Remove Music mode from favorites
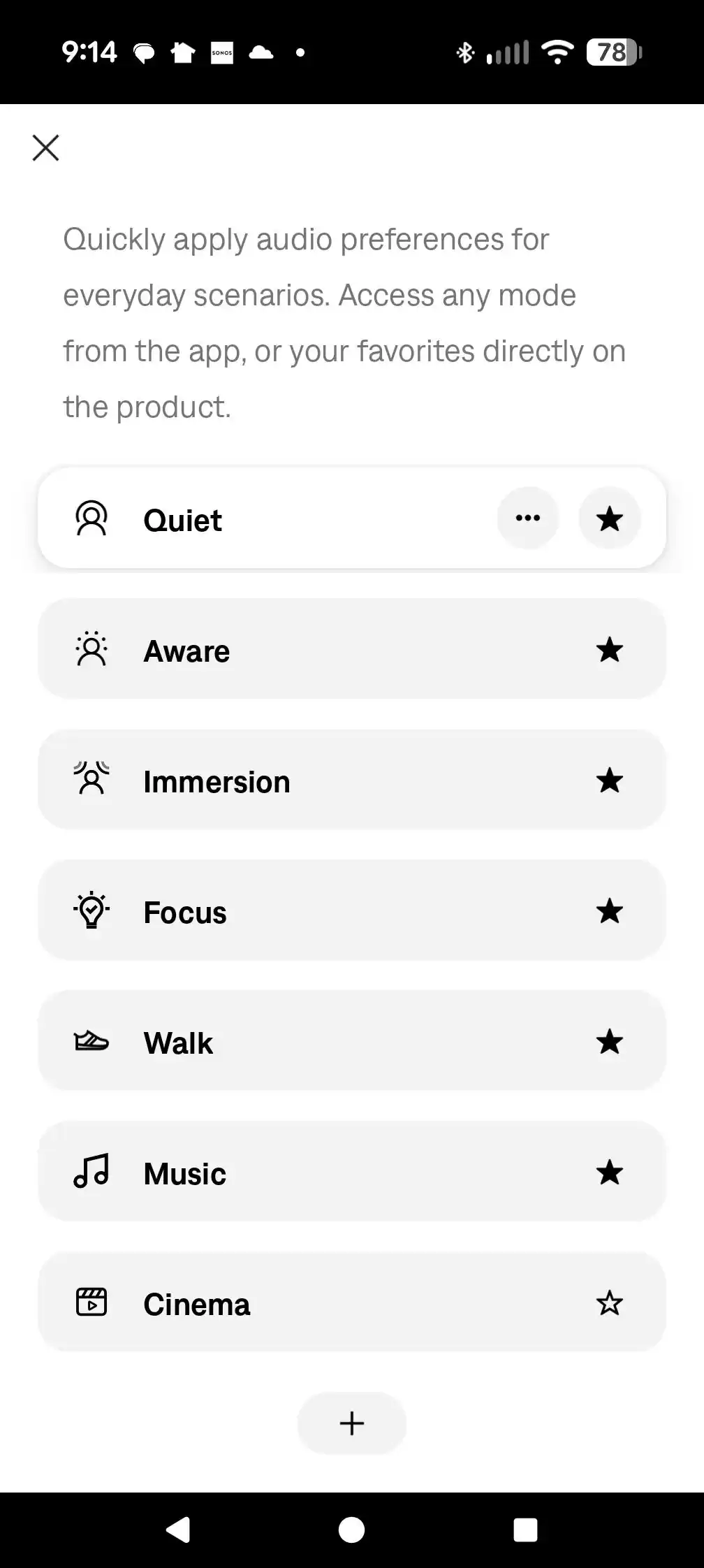Screen dimensions: 704x1568 coord(610,1173)
